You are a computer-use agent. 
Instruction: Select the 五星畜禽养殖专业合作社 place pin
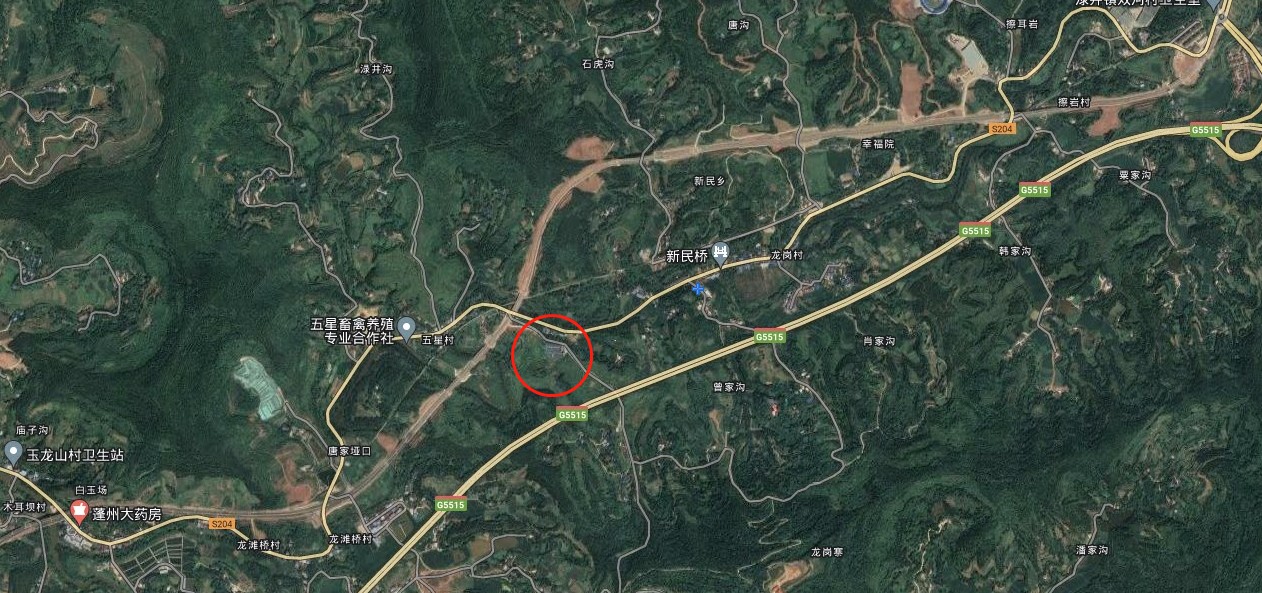(406, 326)
